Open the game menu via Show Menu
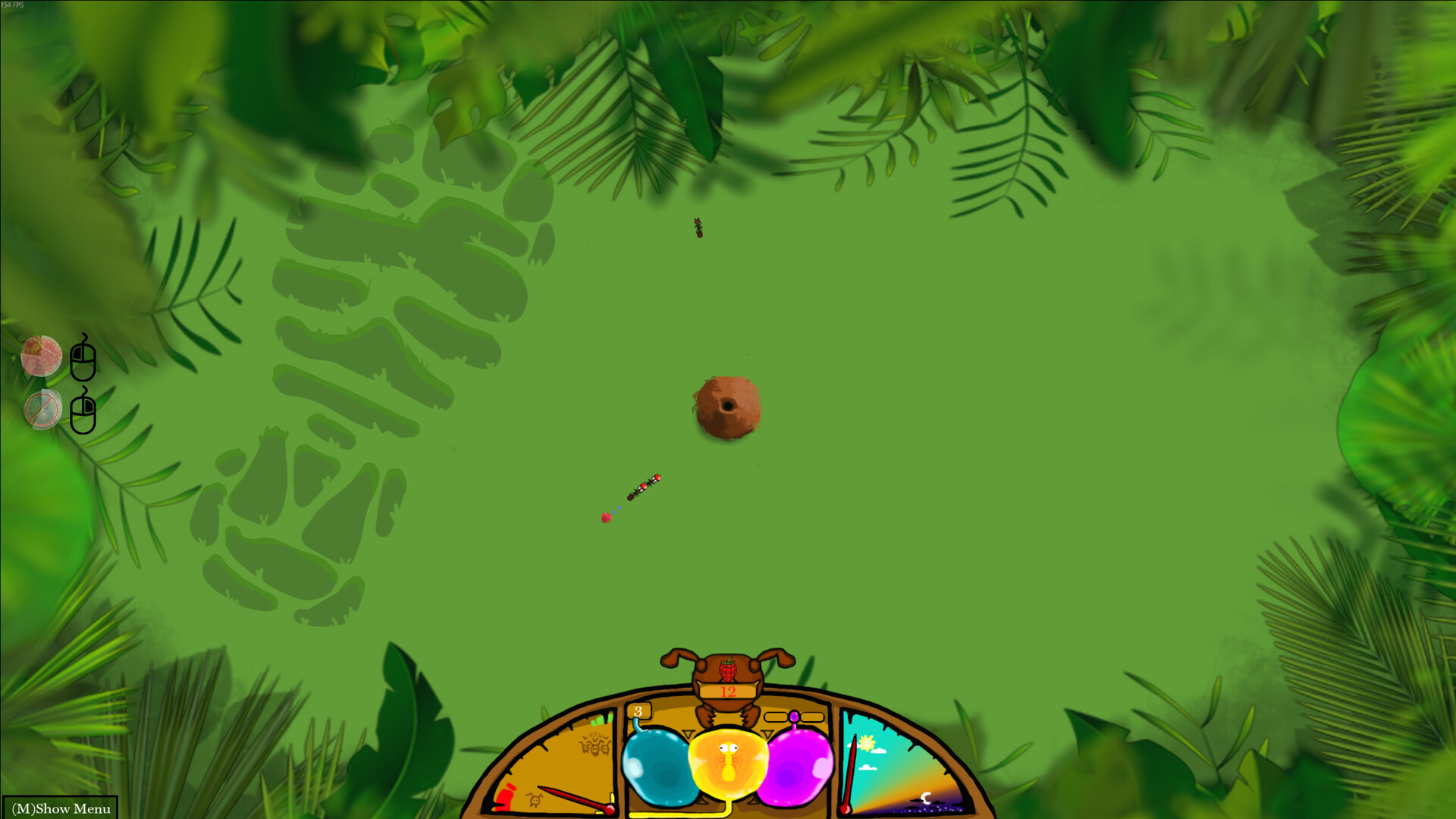Screen dimensions: 1456x819 tap(61, 808)
